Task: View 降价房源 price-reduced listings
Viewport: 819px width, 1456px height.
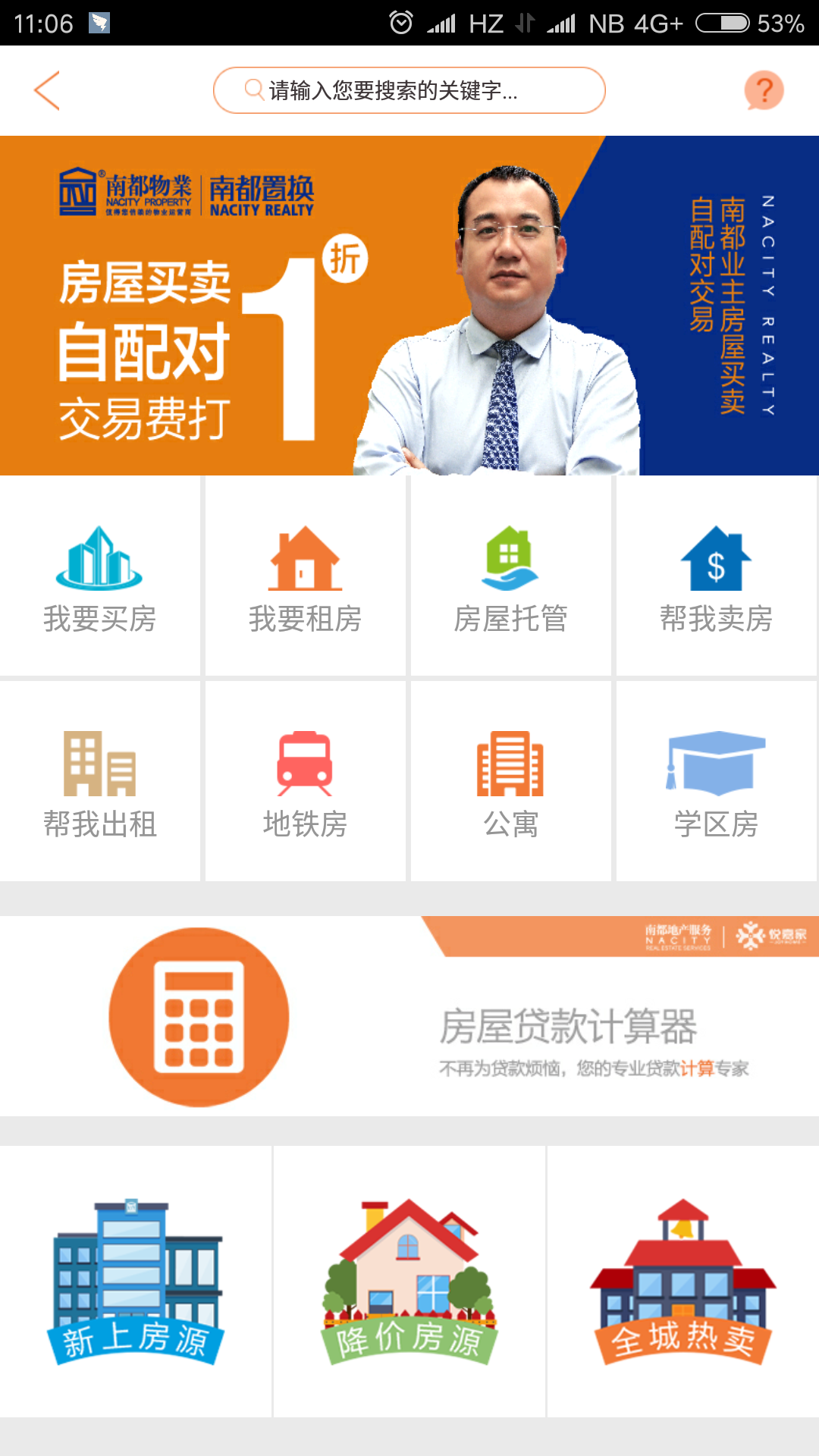Action: click(409, 1282)
